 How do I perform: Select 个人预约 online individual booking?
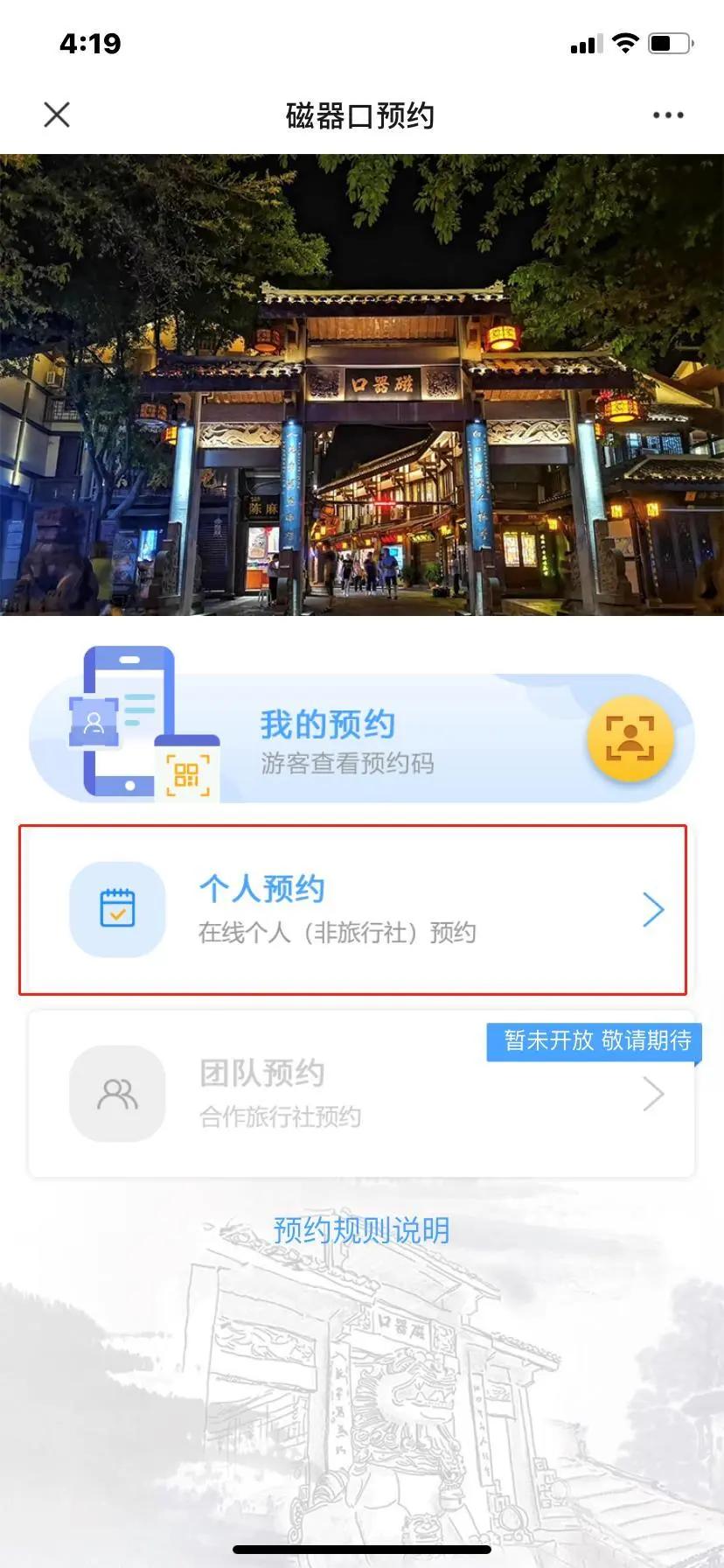tap(352, 910)
